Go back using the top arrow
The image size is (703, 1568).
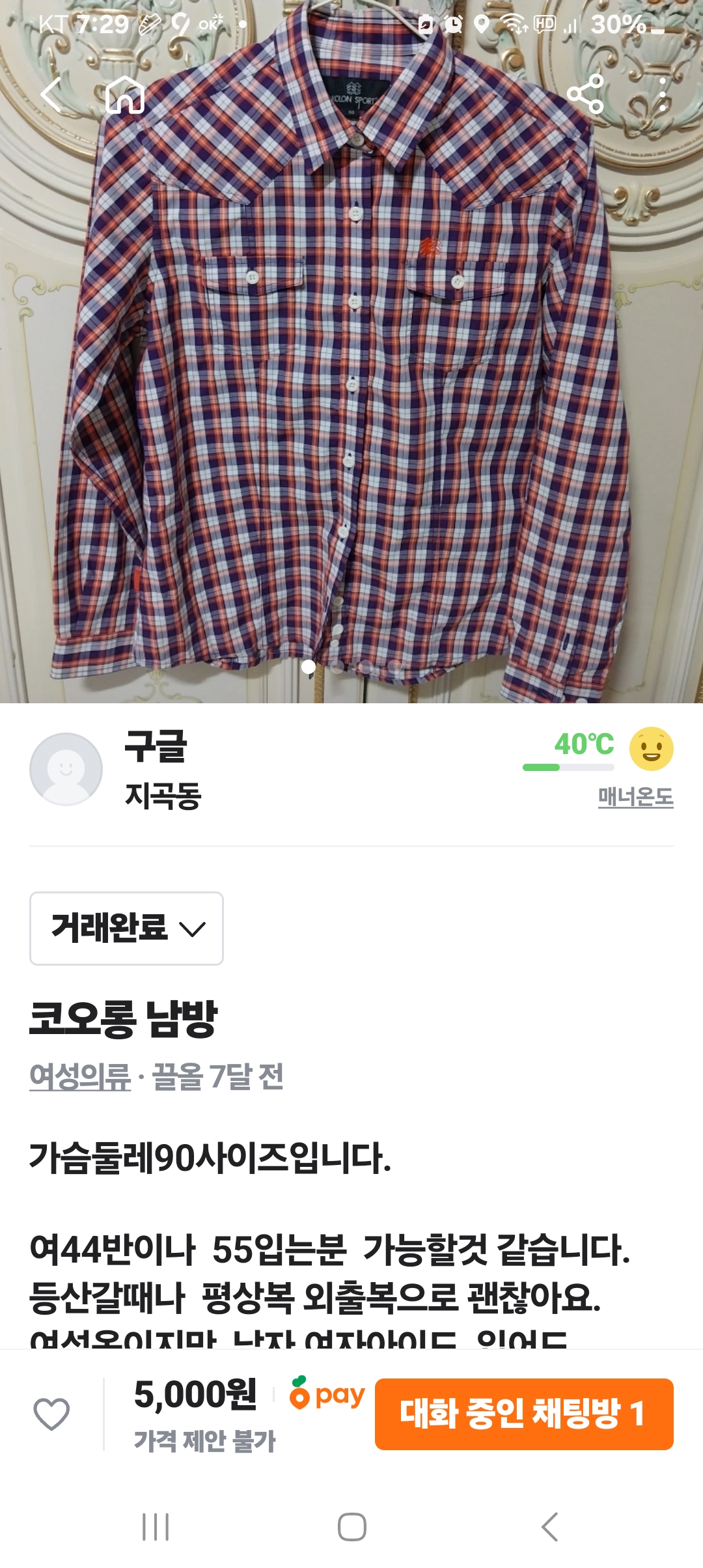click(x=52, y=95)
